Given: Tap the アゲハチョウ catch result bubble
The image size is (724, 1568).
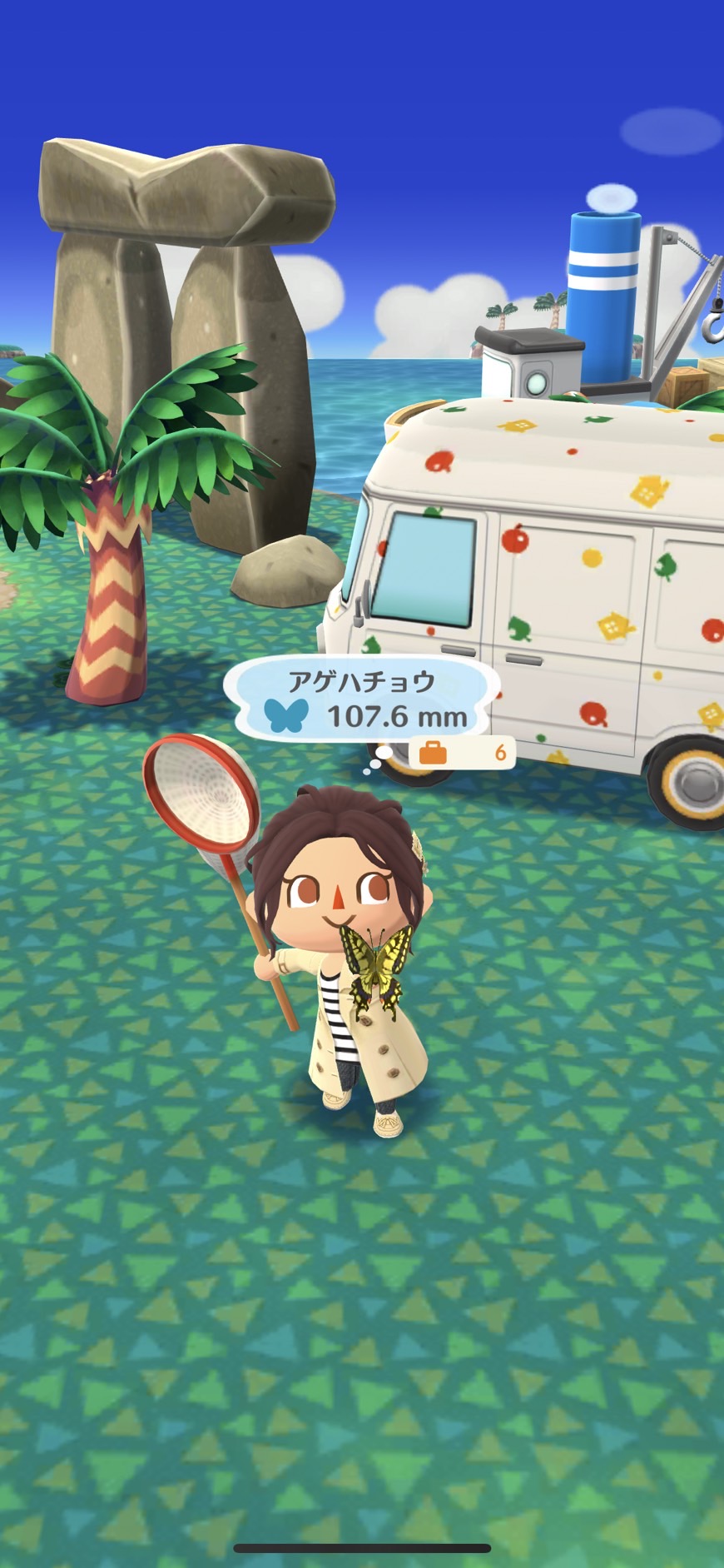Looking at the screenshot, I should click(x=363, y=699).
